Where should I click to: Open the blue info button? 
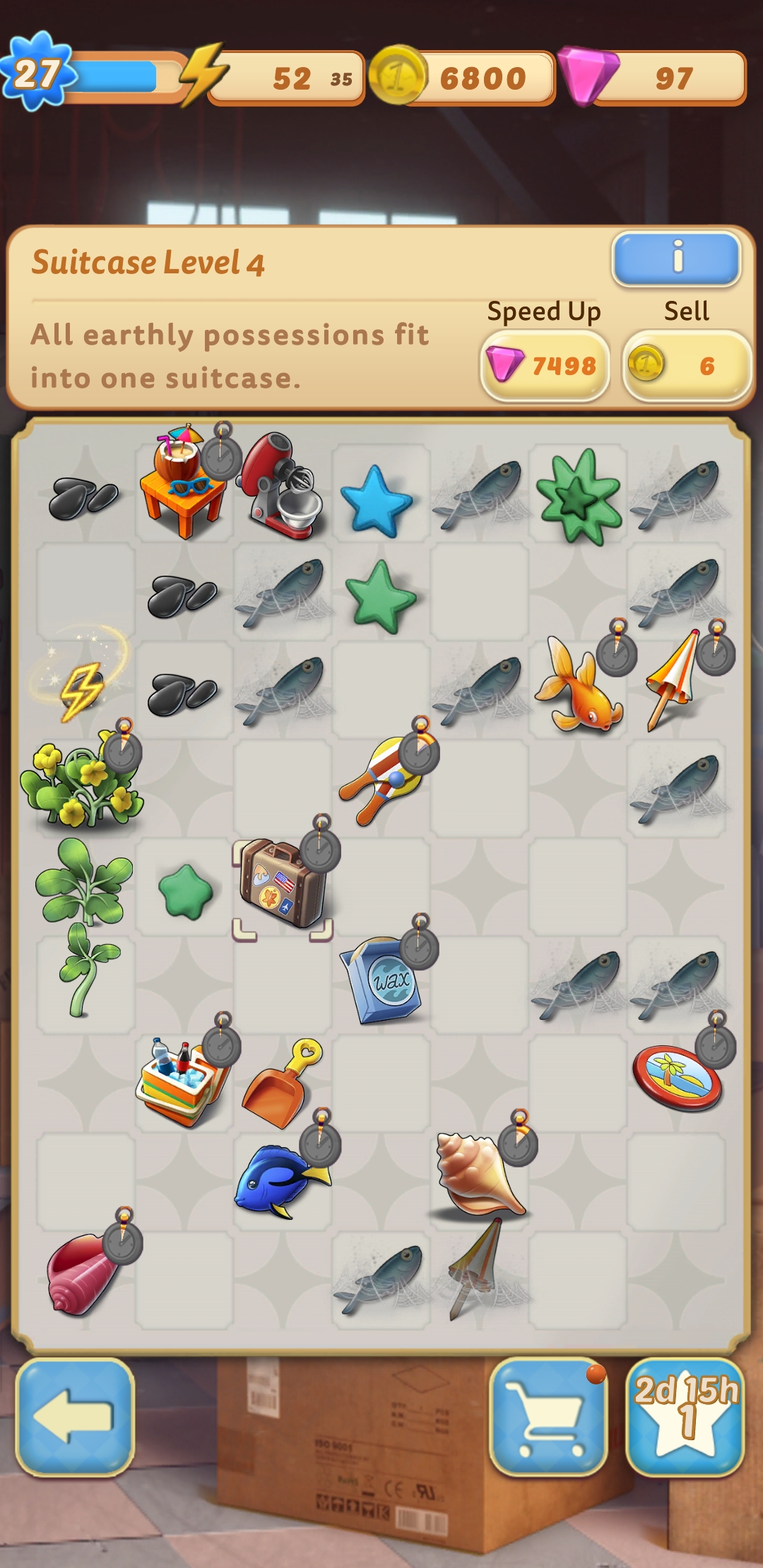click(x=677, y=259)
